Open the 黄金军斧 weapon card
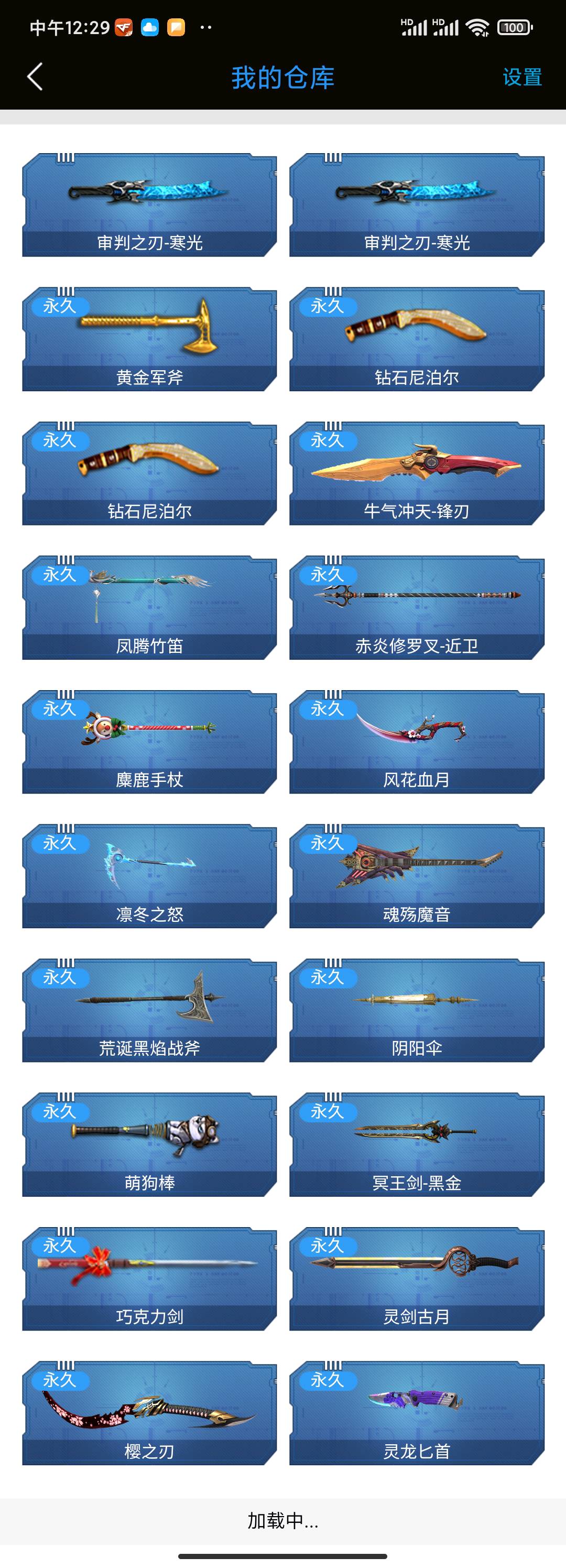This screenshot has height=1568, width=566. (x=149, y=339)
